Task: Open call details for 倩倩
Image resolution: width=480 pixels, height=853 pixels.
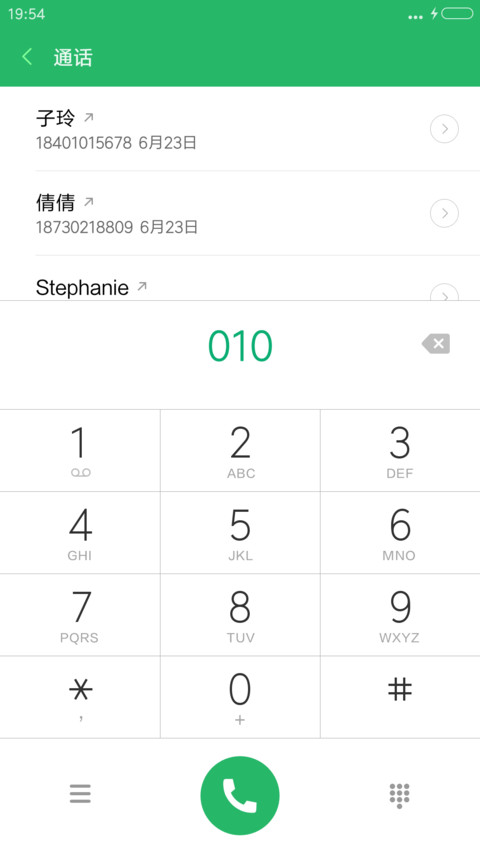Action: tap(444, 213)
